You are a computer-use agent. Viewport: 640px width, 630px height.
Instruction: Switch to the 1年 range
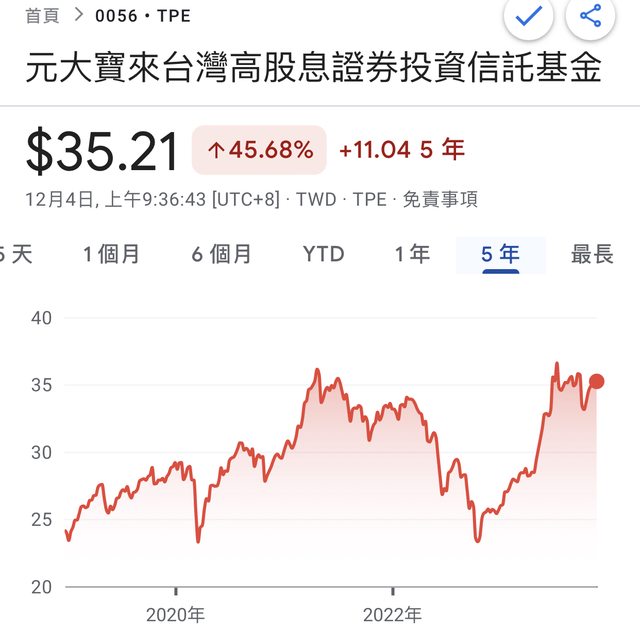coord(412,254)
